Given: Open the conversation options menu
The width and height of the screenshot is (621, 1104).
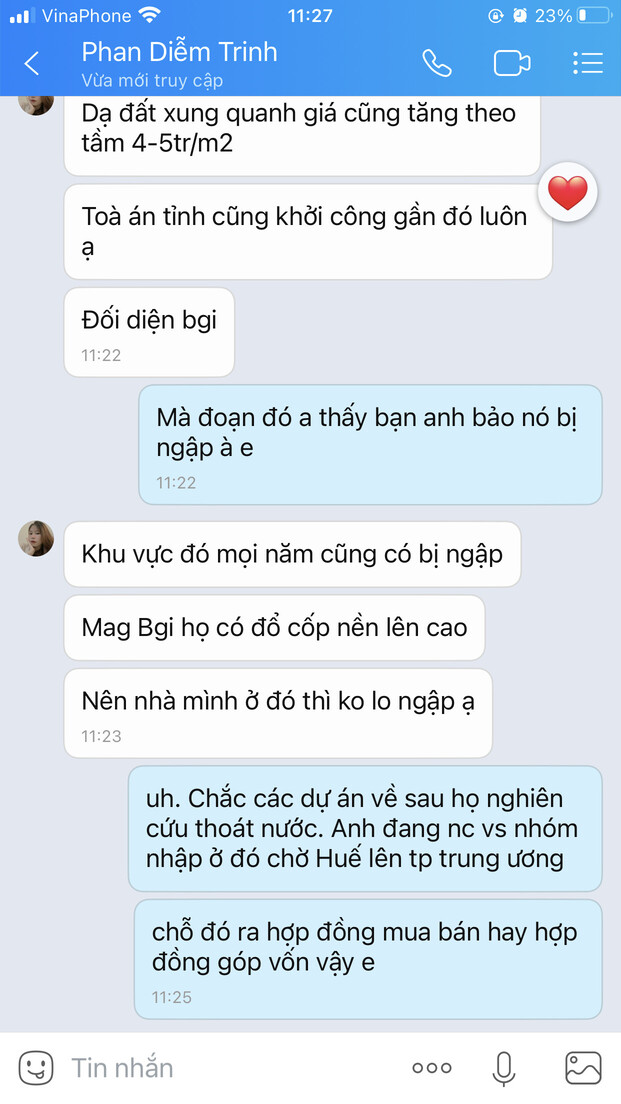Looking at the screenshot, I should tap(587, 64).
